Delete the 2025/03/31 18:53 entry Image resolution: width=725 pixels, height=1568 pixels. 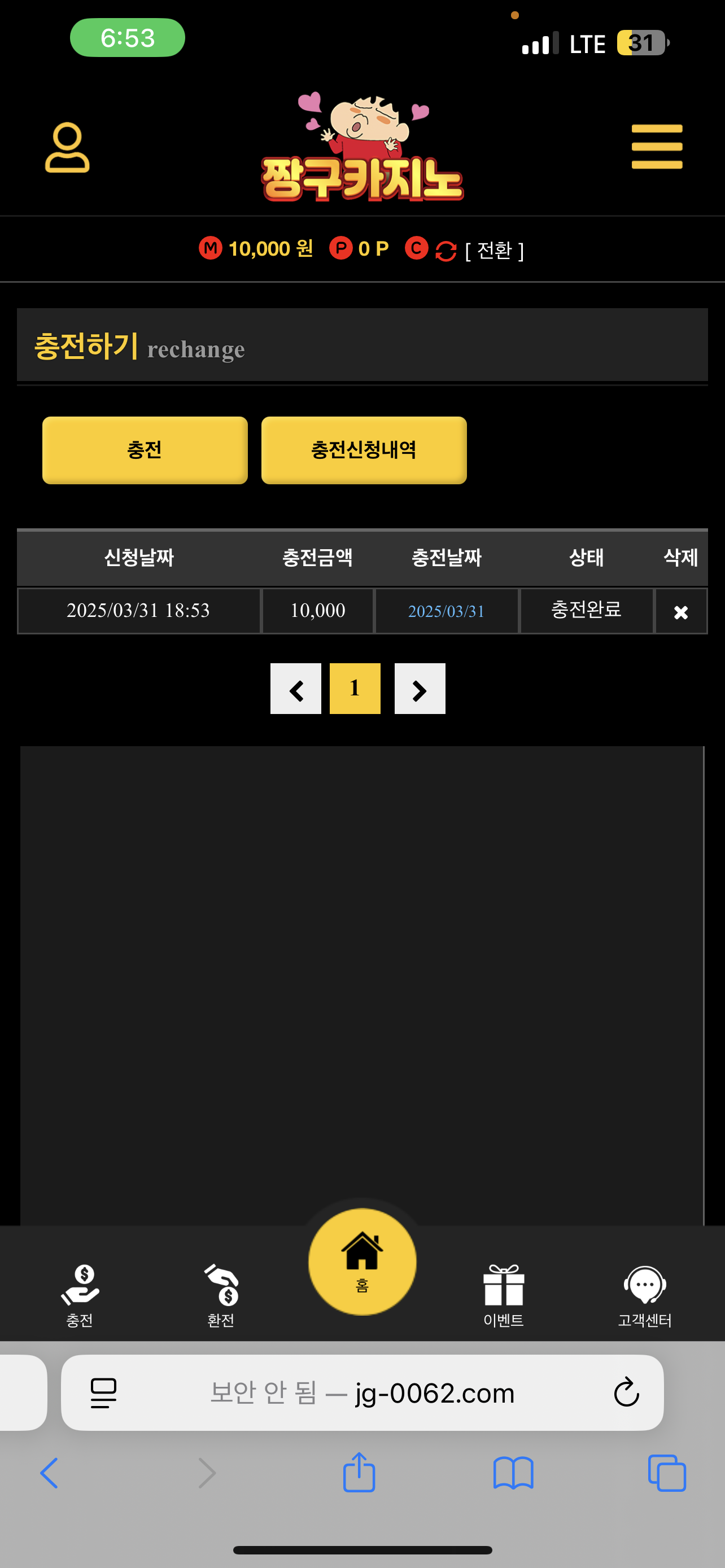[x=680, y=612]
